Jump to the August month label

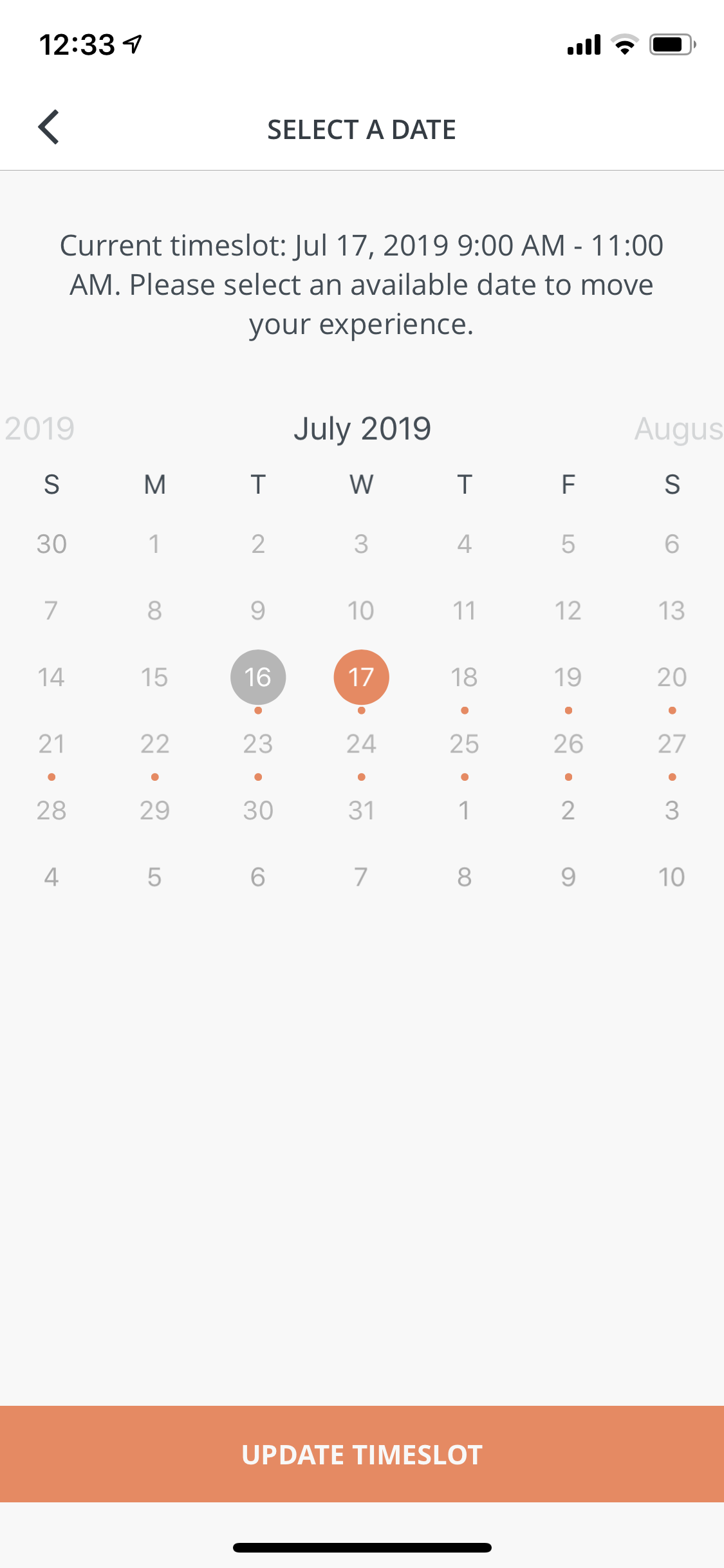(x=678, y=429)
